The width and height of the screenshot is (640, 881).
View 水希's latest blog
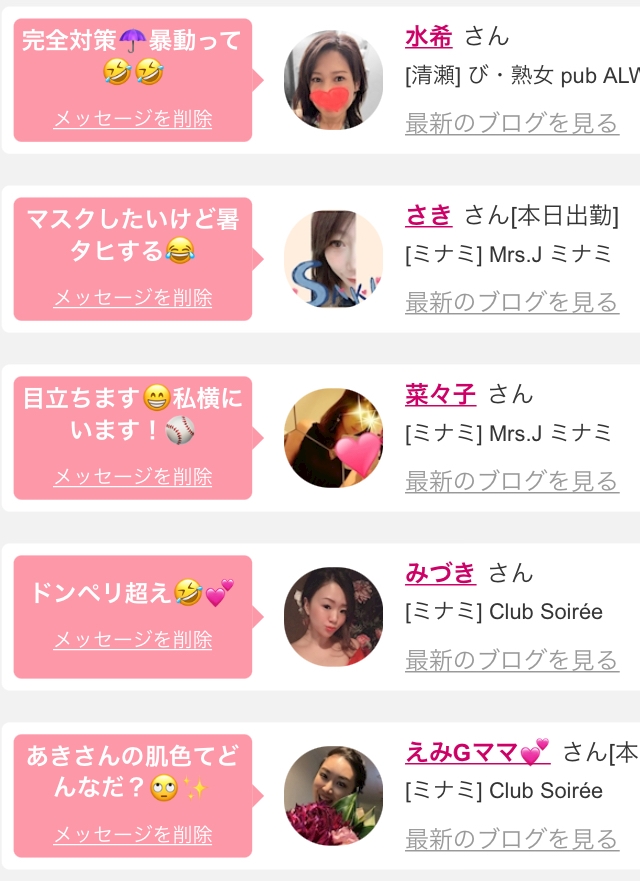(x=512, y=123)
